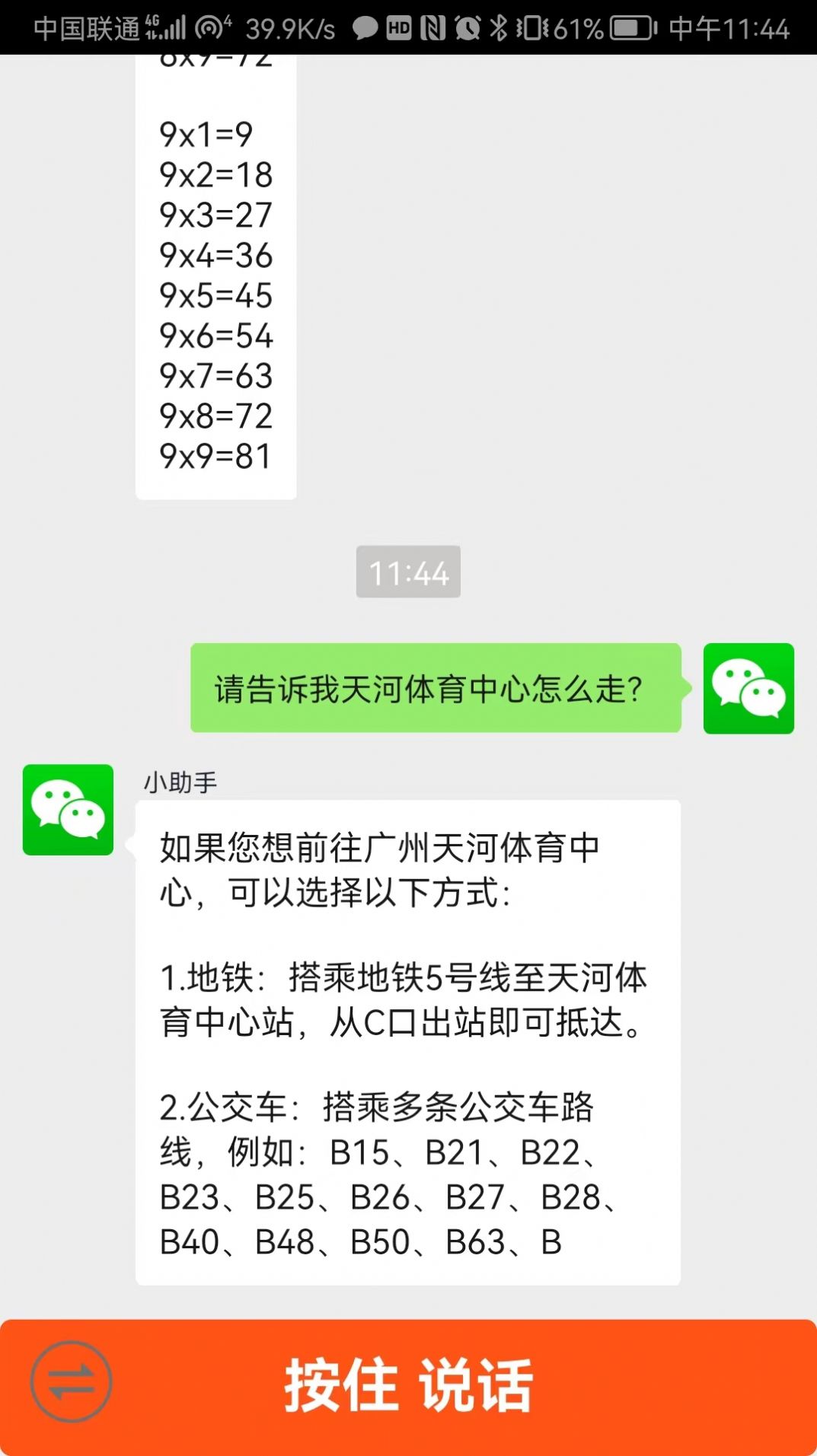This screenshot has height=1456, width=817.
Task: Tap the 11:44 chat timestamp divider
Action: pyautogui.click(x=408, y=573)
